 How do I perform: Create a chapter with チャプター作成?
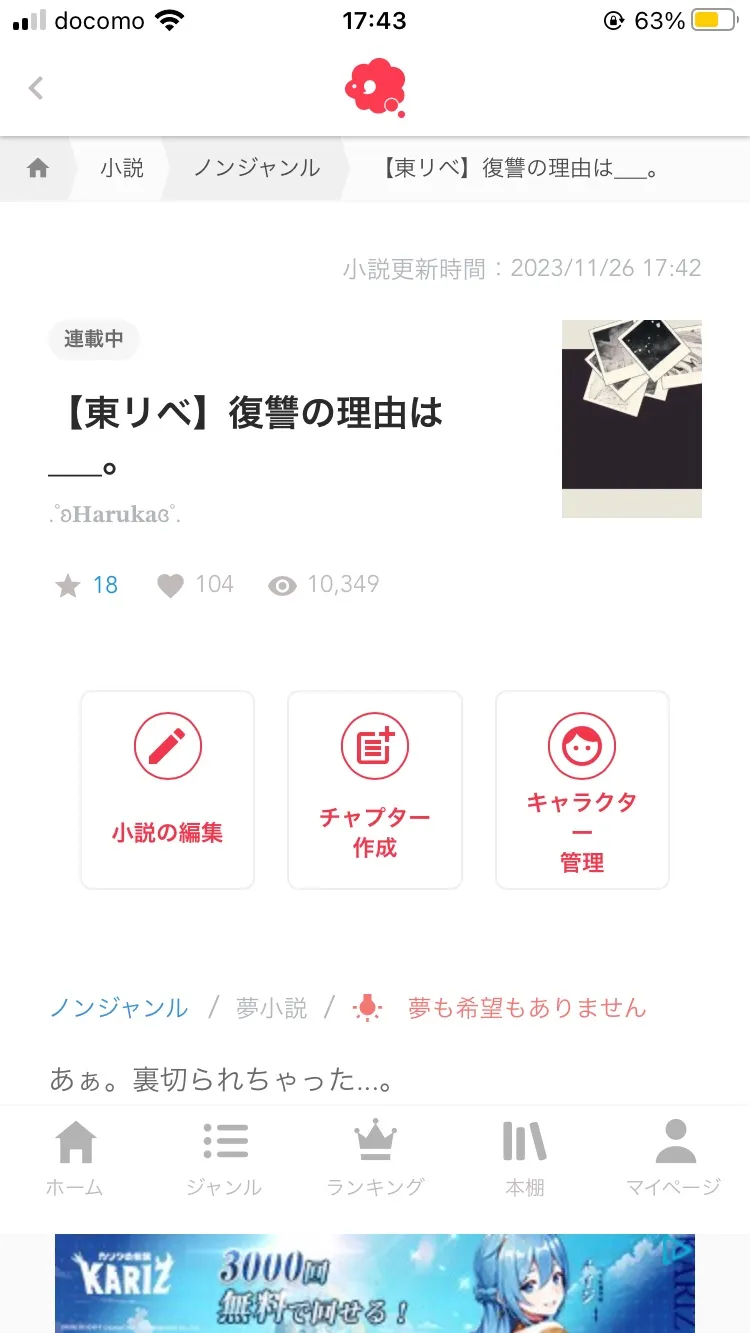coord(375,789)
